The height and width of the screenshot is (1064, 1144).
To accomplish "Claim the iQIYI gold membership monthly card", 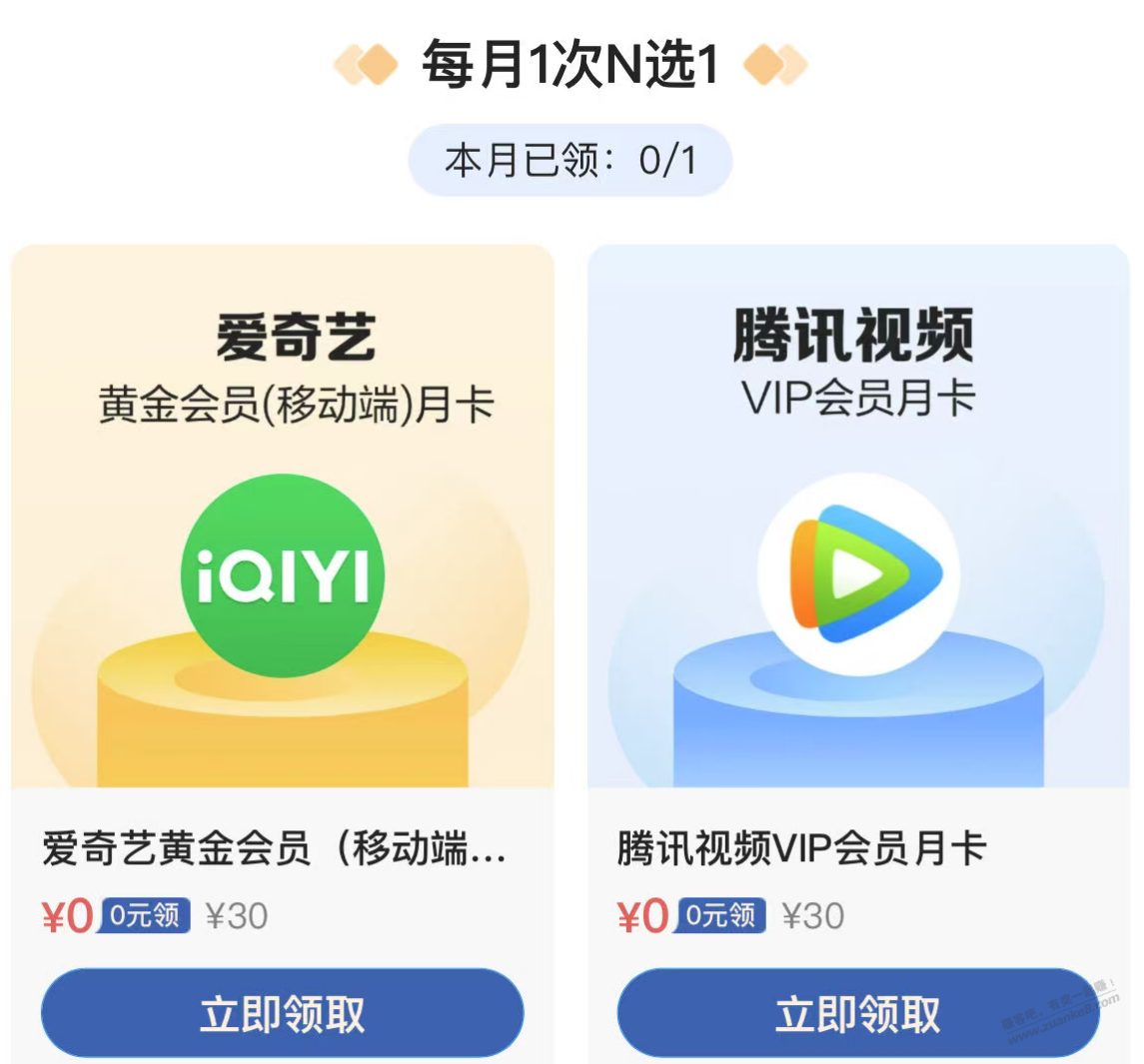I will tap(282, 1013).
